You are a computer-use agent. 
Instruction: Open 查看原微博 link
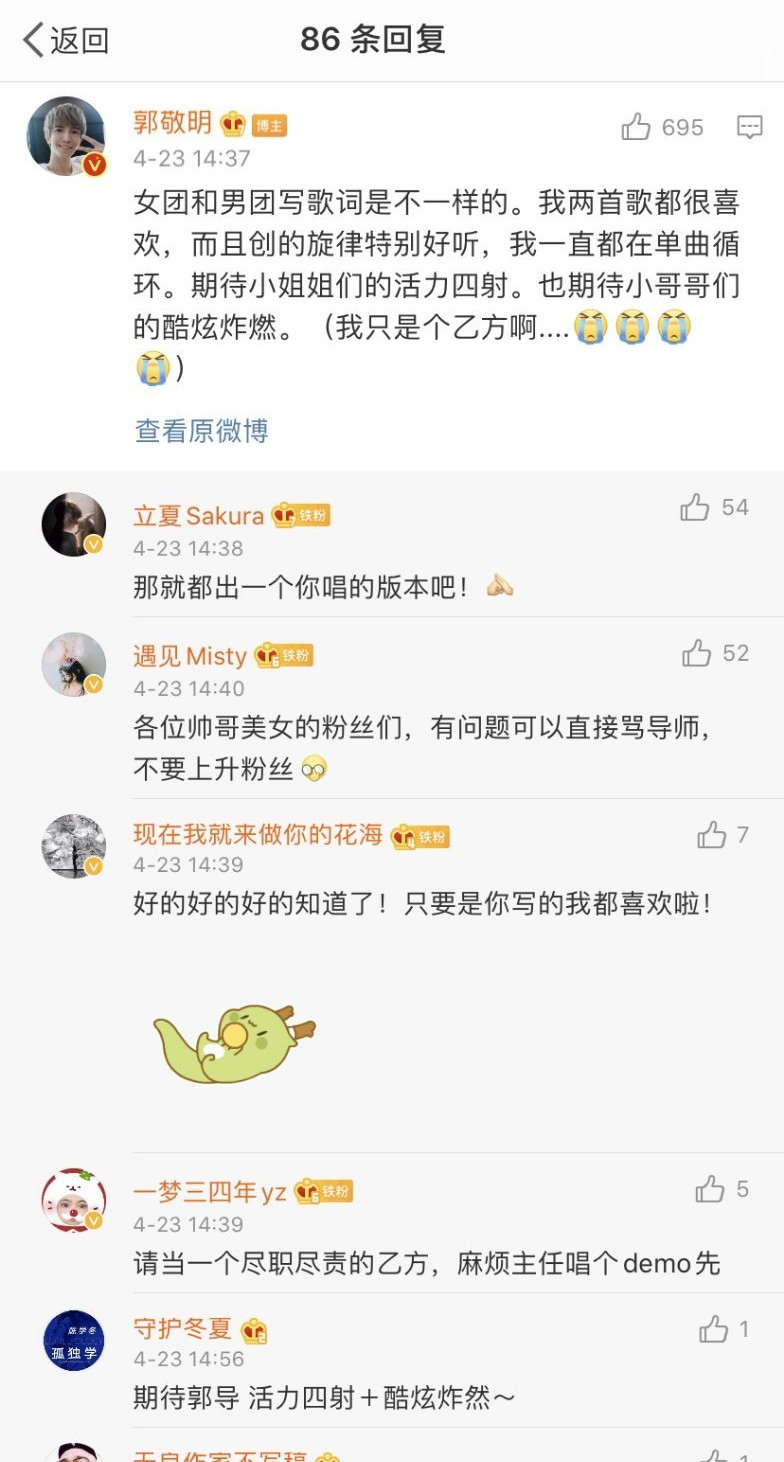point(201,431)
